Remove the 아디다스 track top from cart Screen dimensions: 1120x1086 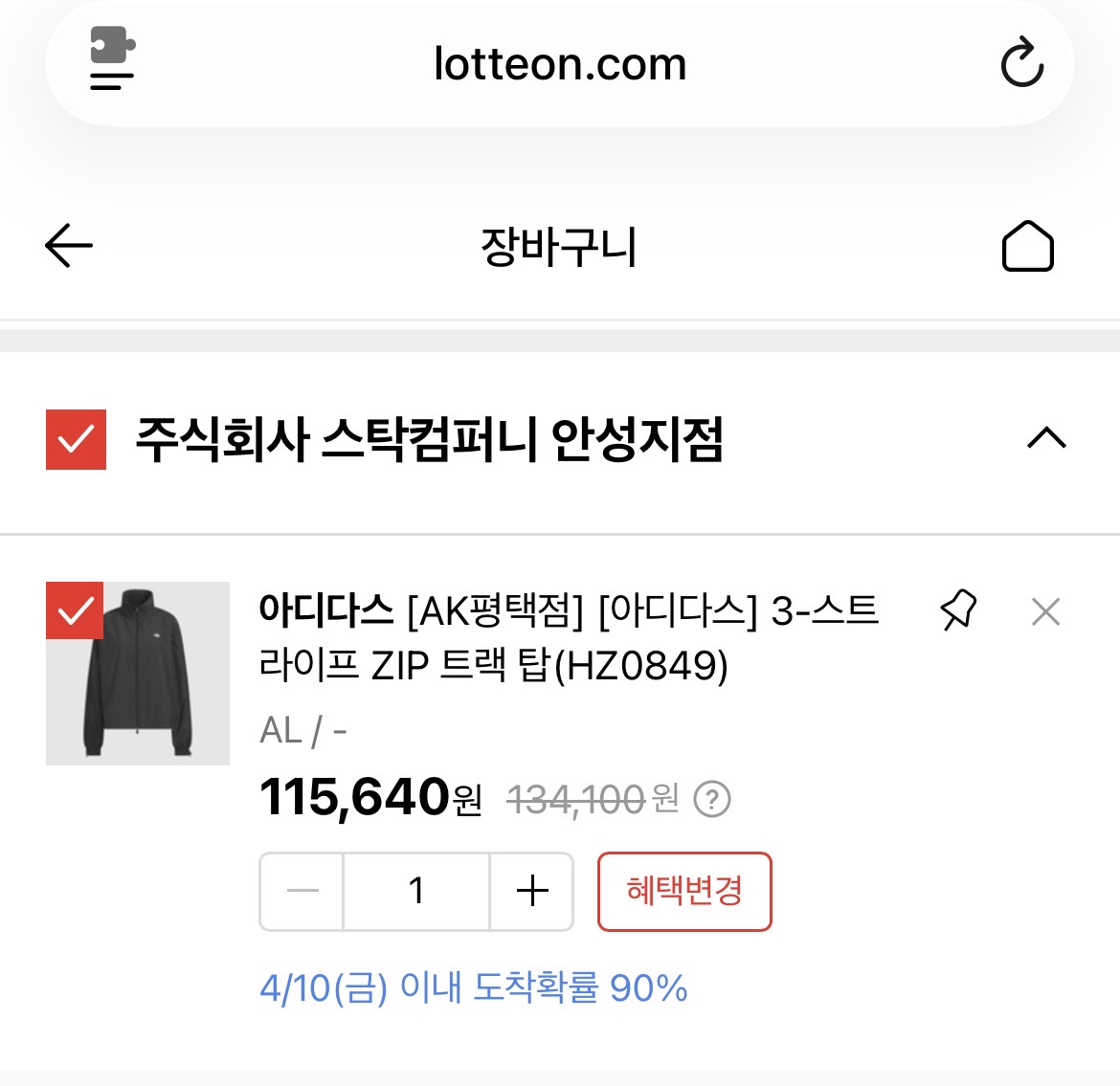coord(1045,611)
